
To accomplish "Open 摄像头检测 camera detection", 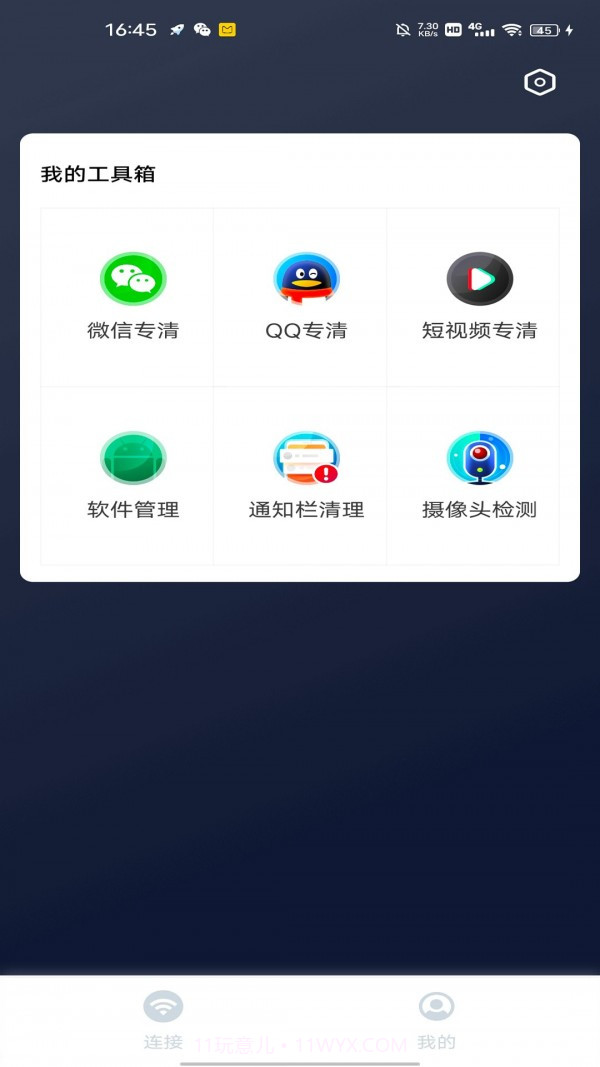I will point(479,476).
